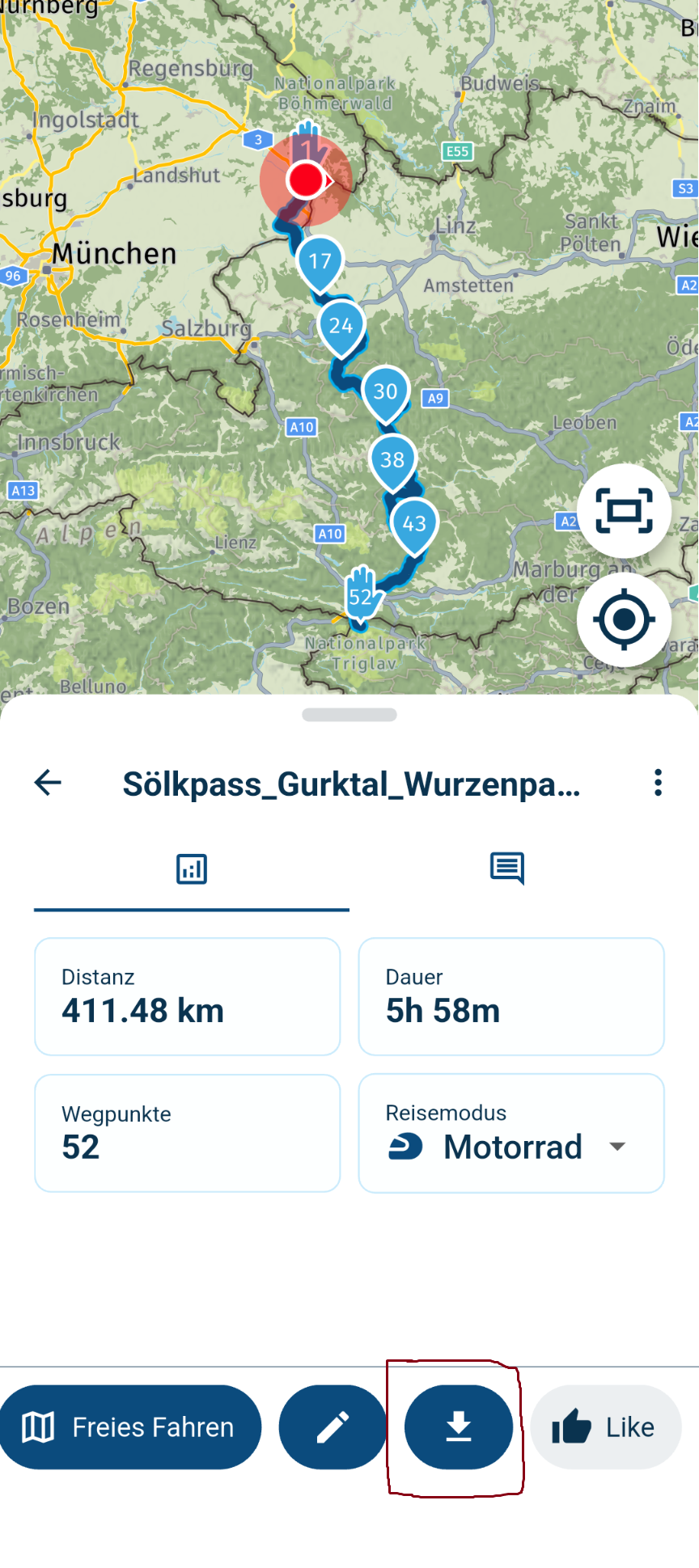The height and width of the screenshot is (1568, 699).
Task: Open the comments panel icon
Action: pos(507,868)
